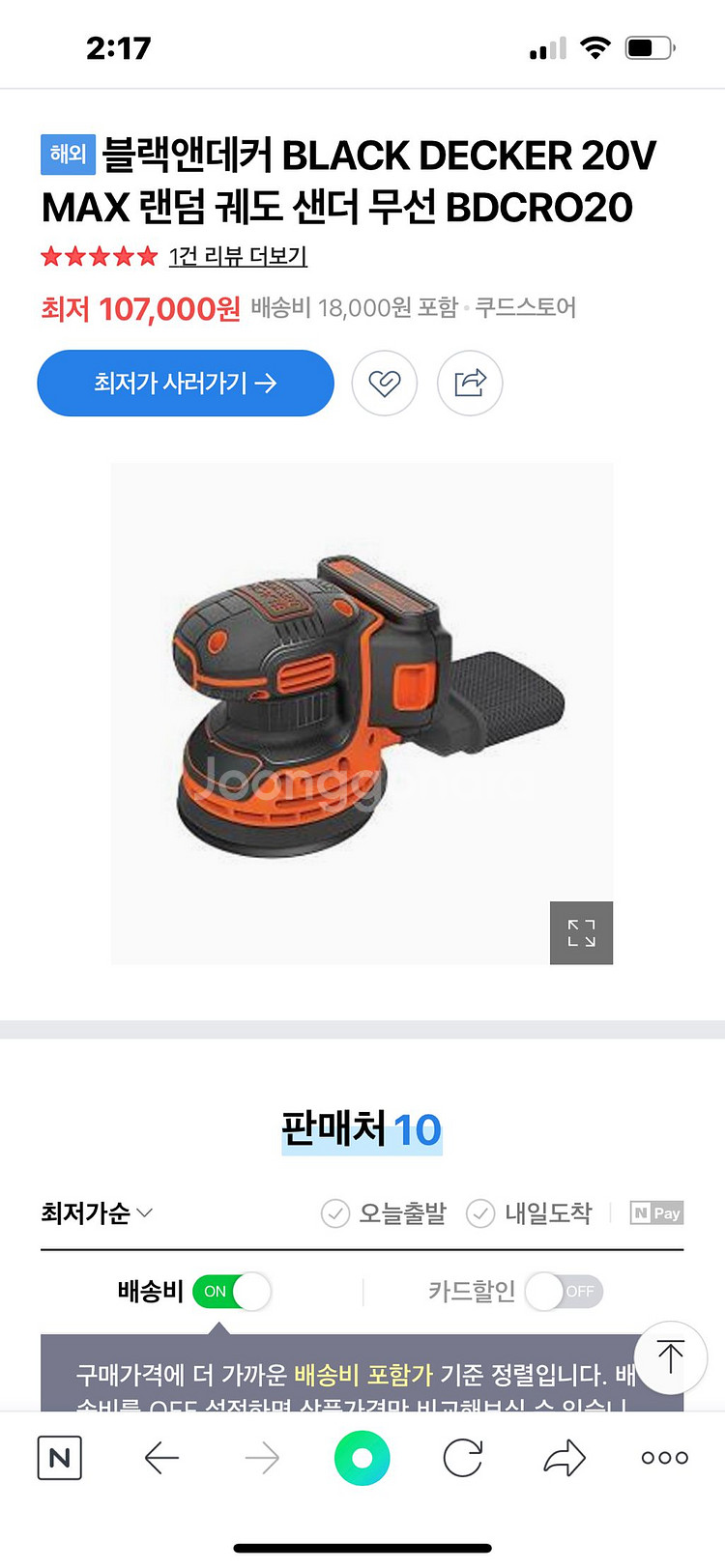725x1568 pixels.
Task: Tap the green Naver search circle
Action: (362, 1458)
